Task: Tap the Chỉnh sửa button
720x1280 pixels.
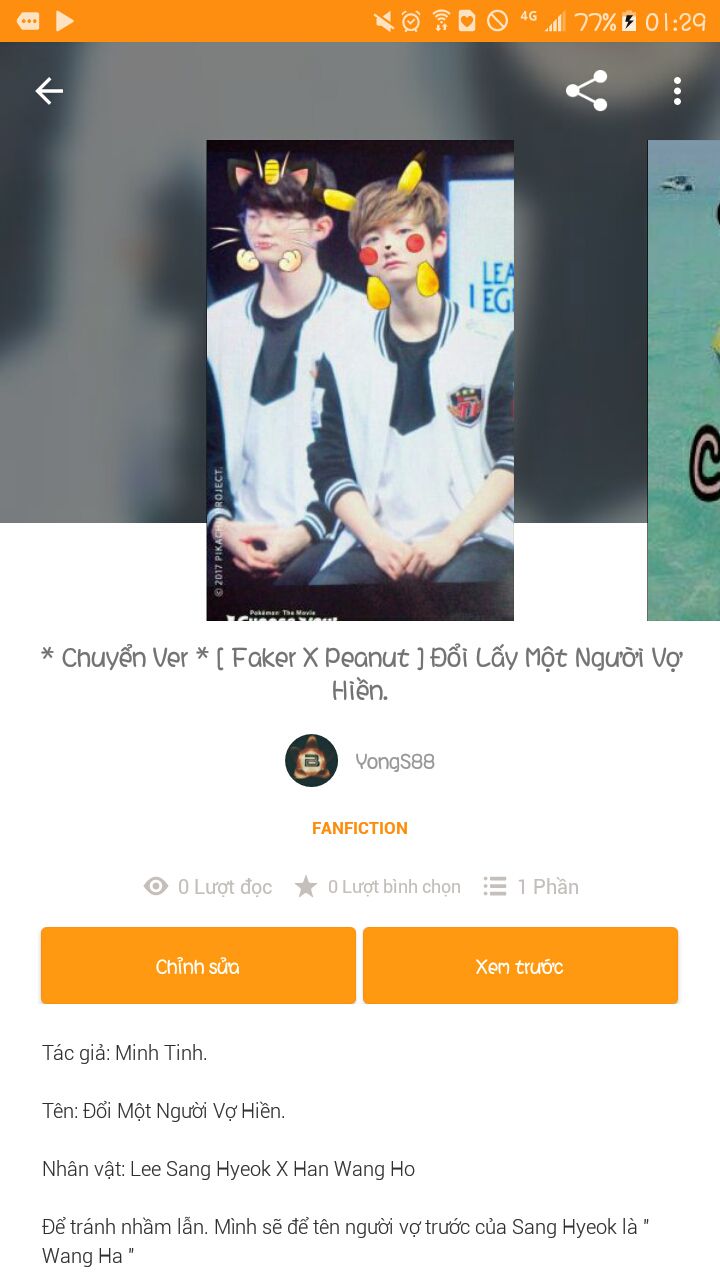Action: coord(198,966)
